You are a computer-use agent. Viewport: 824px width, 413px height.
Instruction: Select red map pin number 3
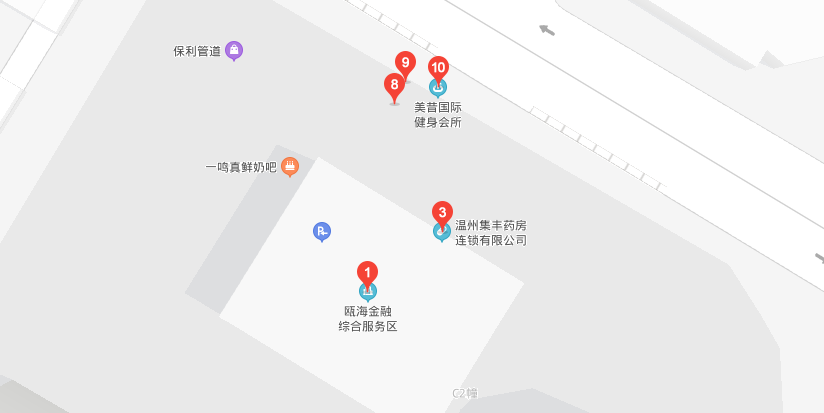click(441, 213)
